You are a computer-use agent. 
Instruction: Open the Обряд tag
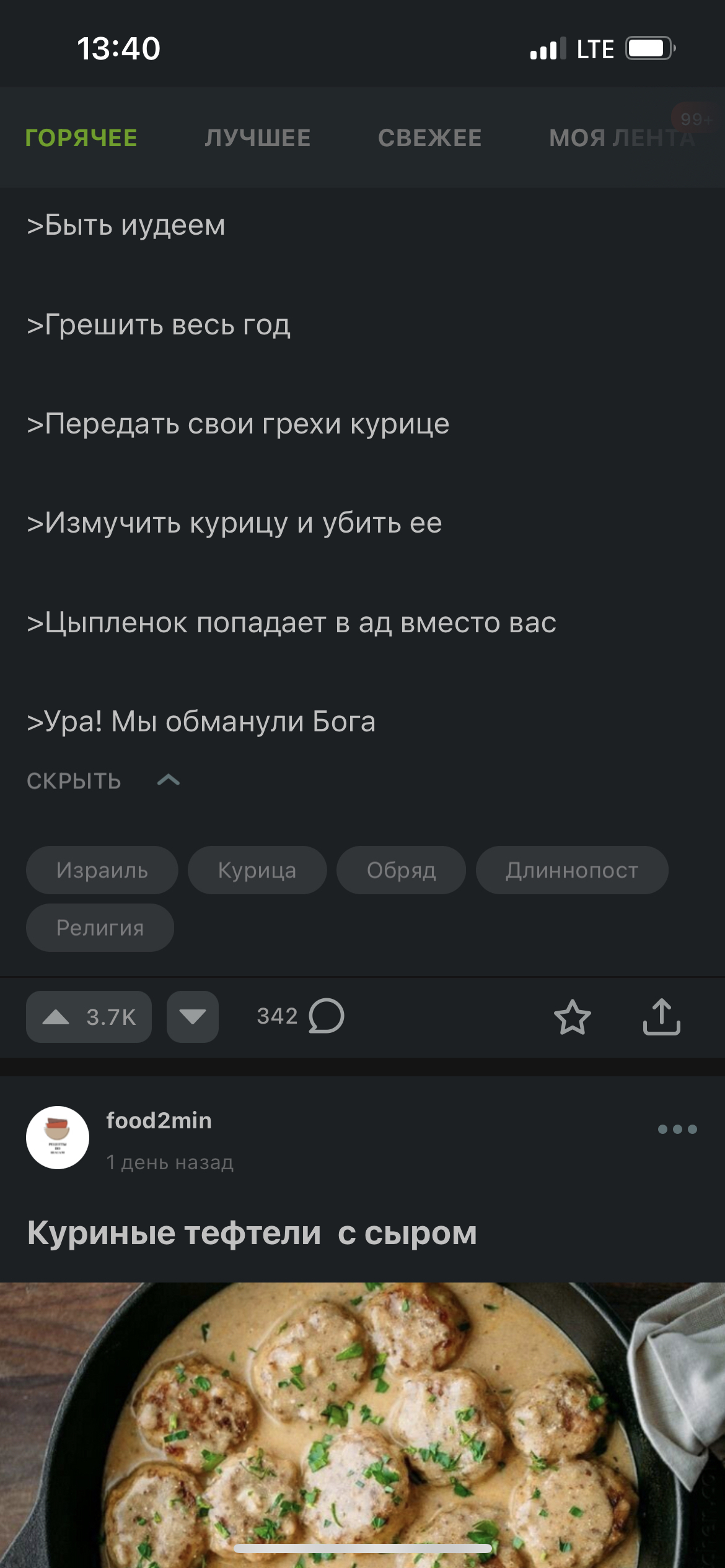tap(401, 870)
